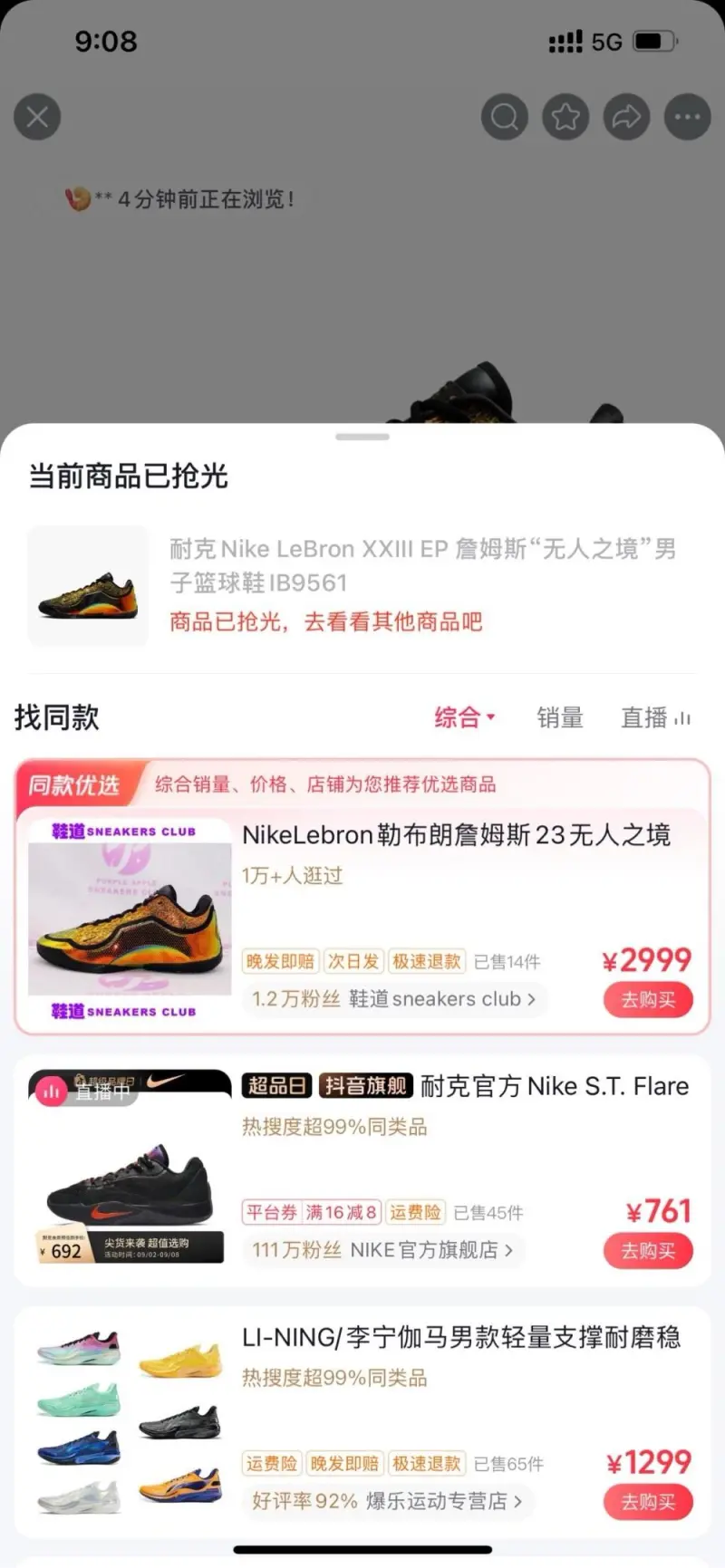Open search from the top bar

coord(504,117)
